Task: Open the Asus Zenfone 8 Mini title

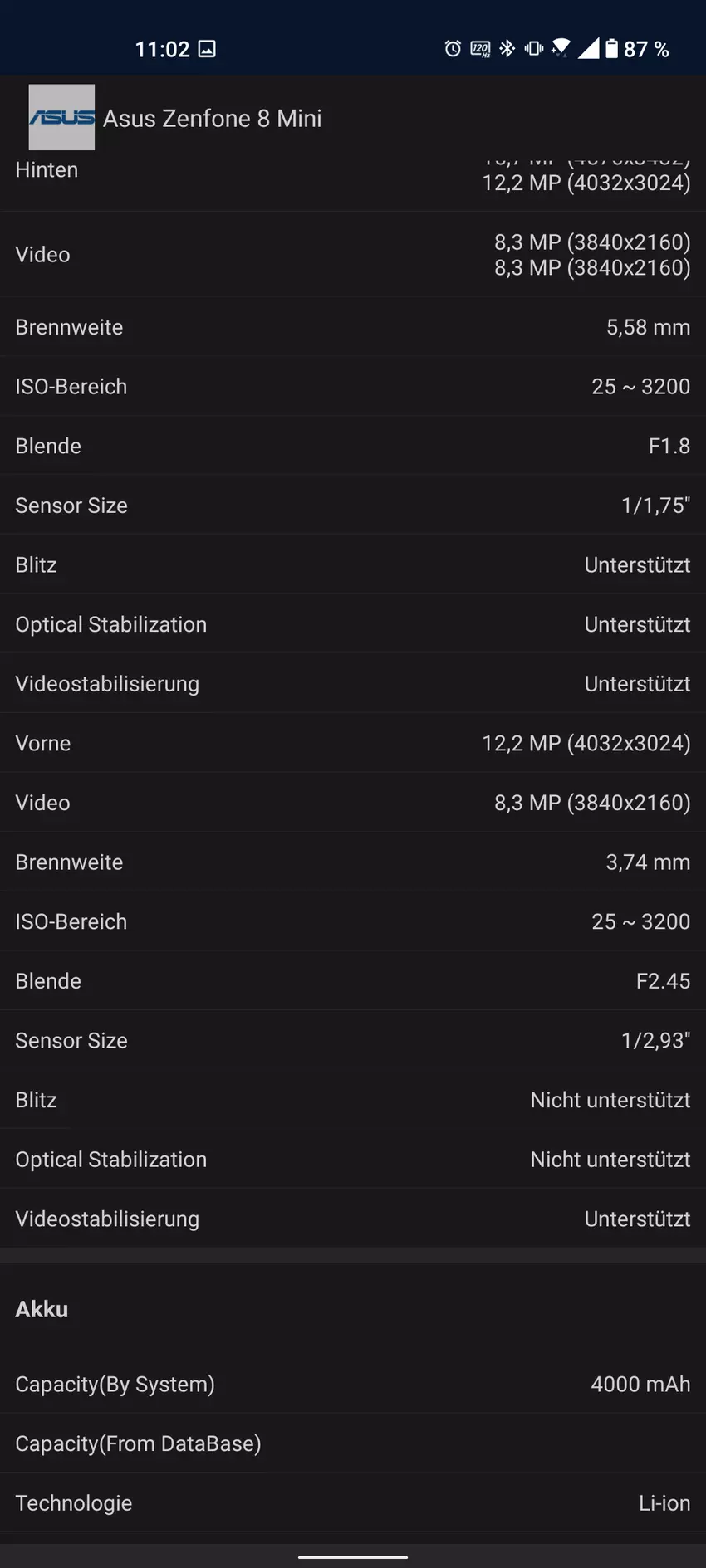Action: [213, 118]
